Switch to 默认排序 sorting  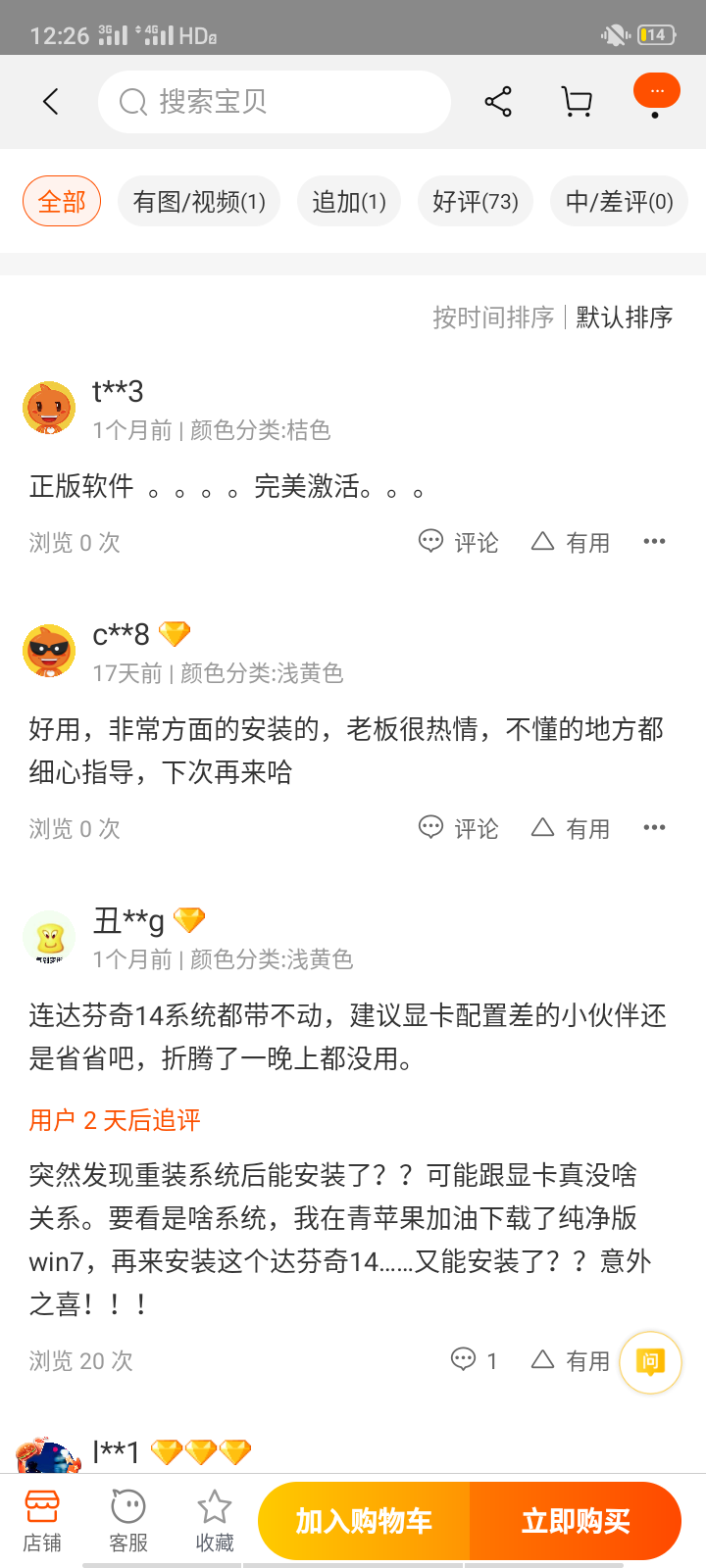tap(625, 318)
